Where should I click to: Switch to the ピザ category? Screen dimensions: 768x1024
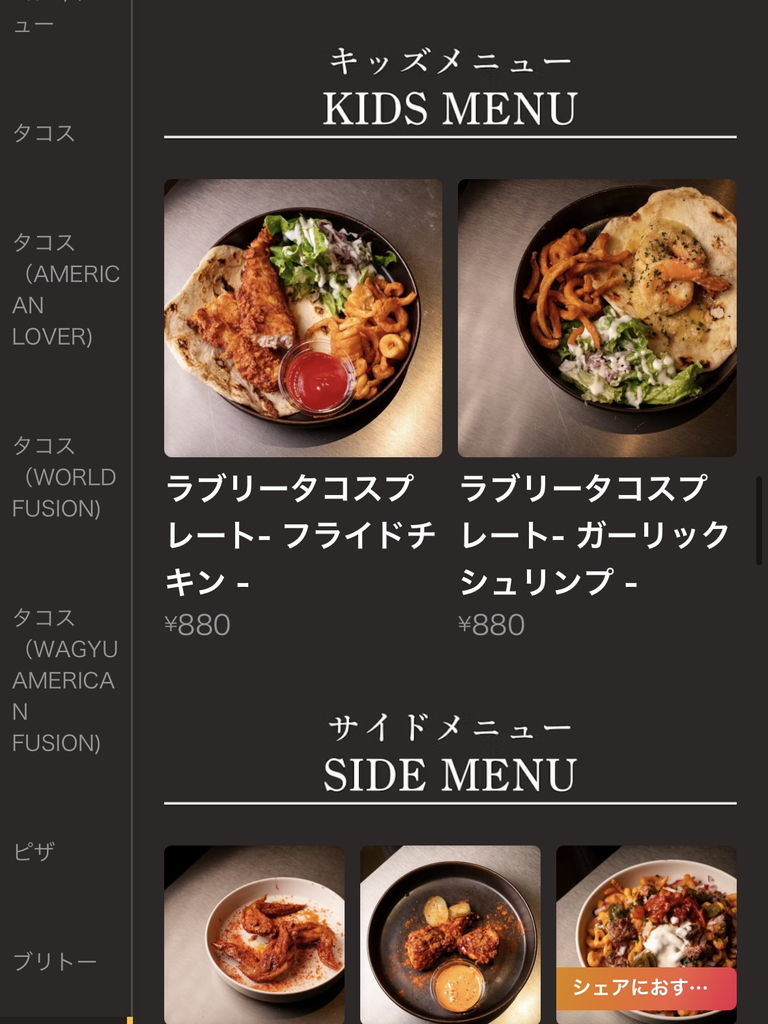(x=34, y=852)
